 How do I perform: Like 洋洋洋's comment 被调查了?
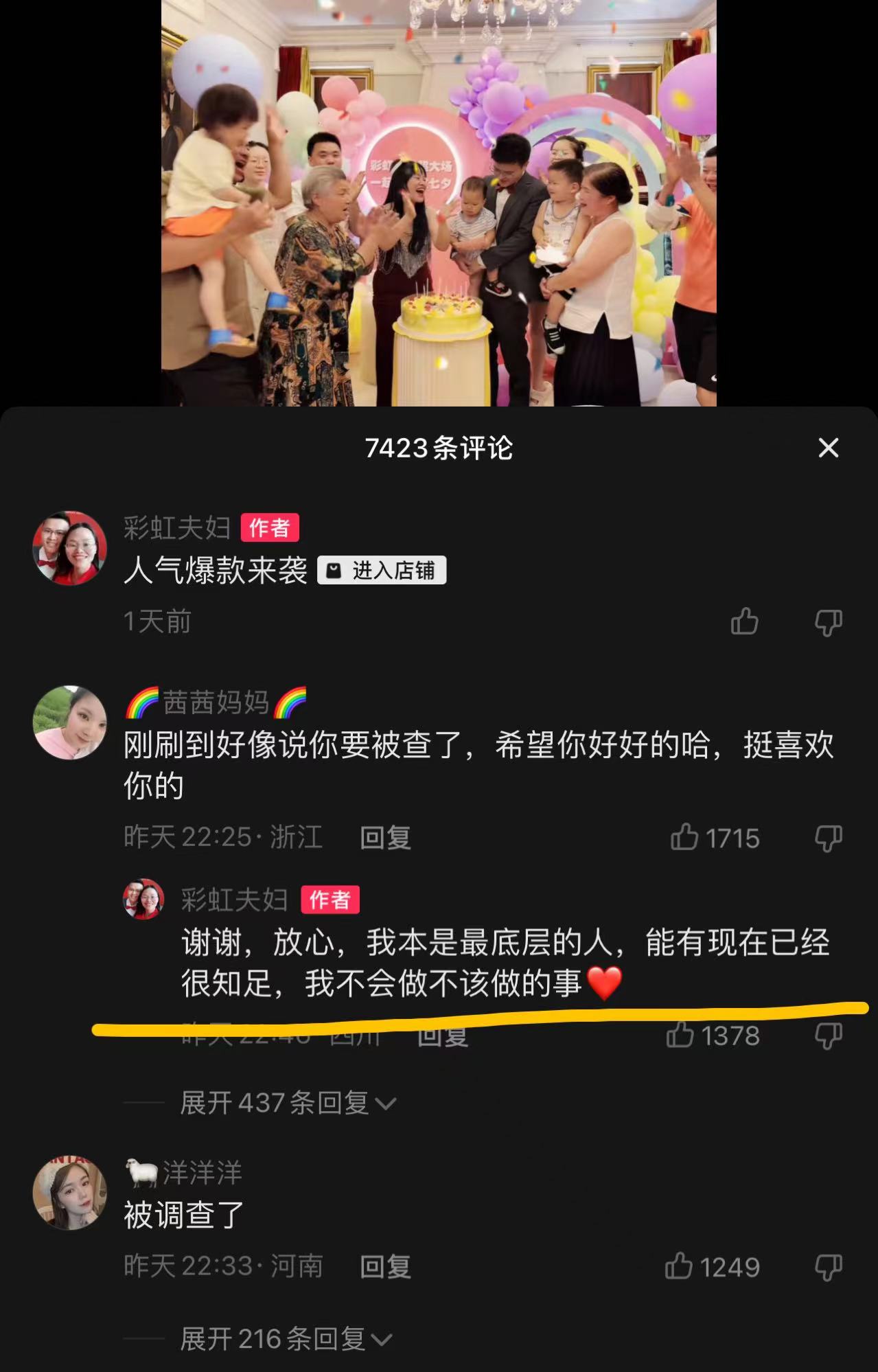pos(680,1266)
